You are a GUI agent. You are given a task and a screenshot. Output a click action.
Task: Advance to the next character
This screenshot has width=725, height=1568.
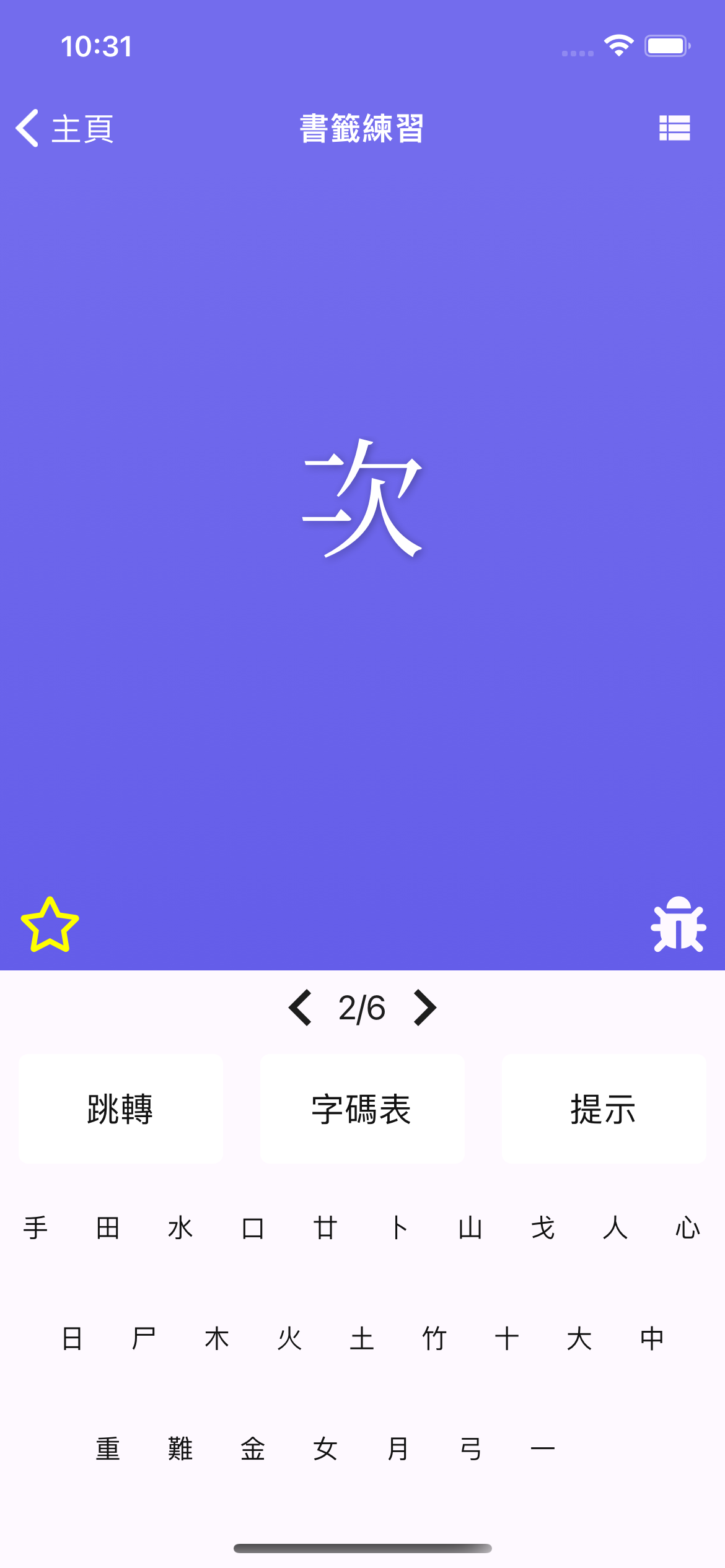[424, 1008]
